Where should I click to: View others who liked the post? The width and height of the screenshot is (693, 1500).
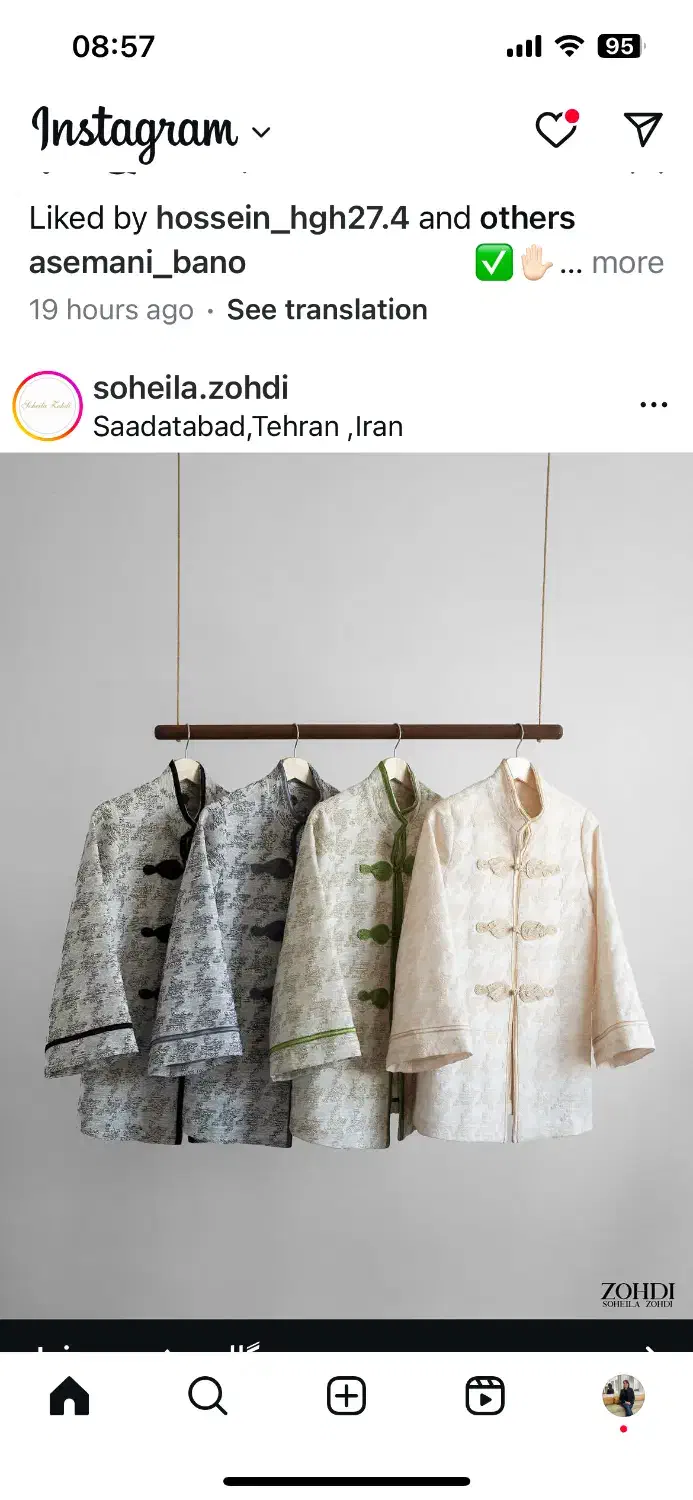(527, 218)
